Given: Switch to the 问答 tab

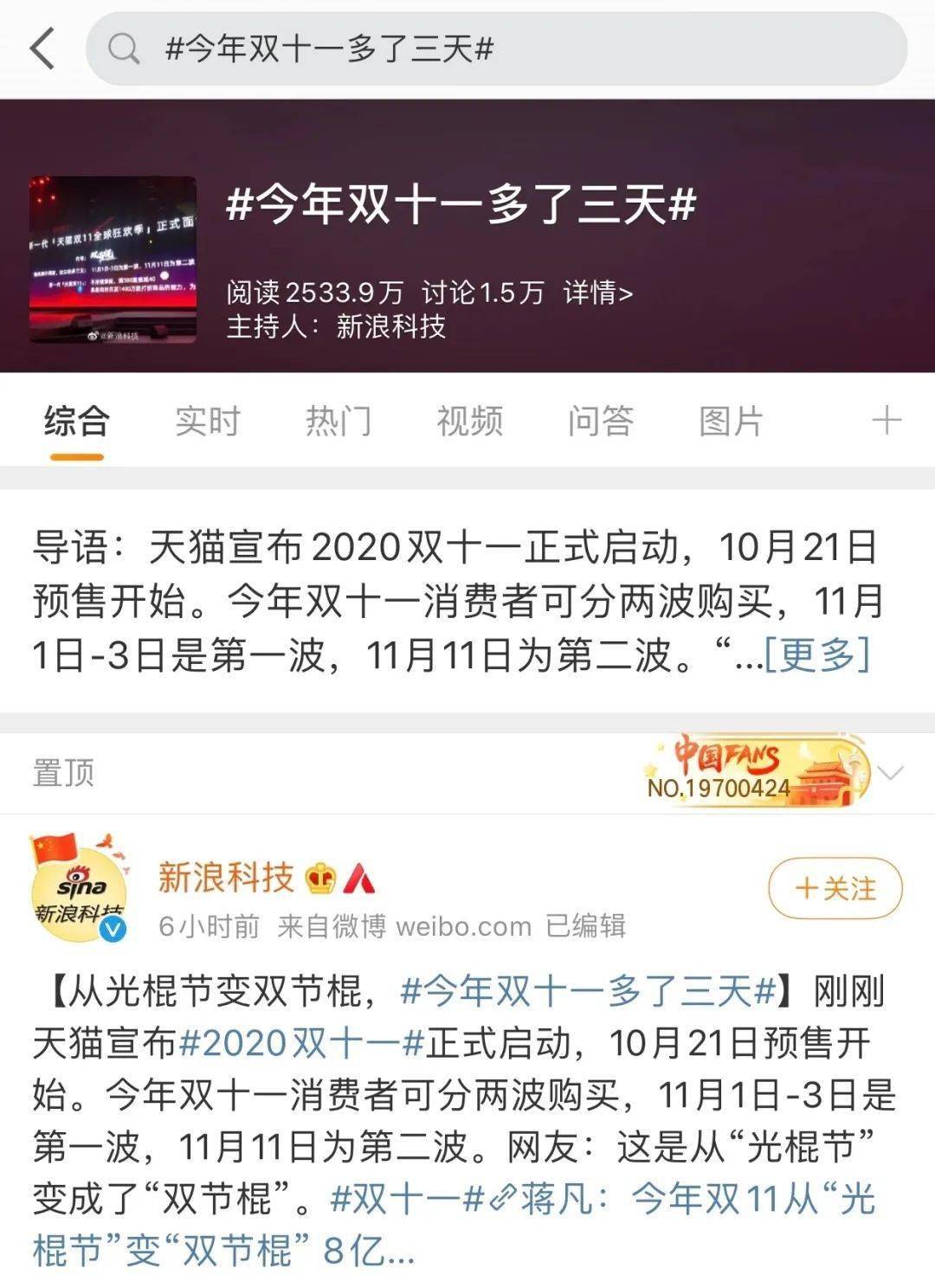Looking at the screenshot, I should (601, 422).
